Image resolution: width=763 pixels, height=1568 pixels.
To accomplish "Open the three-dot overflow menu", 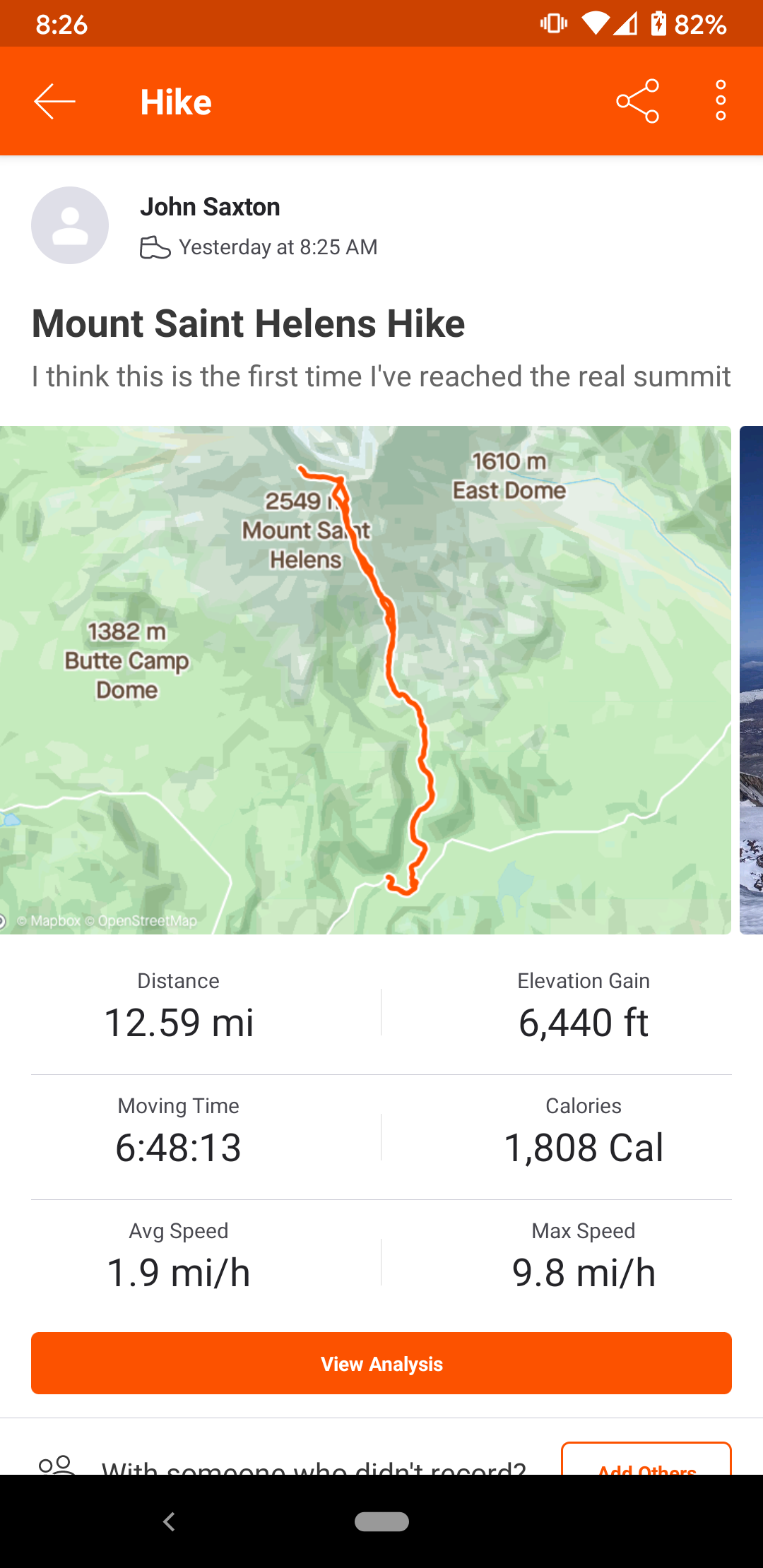I will [721, 101].
